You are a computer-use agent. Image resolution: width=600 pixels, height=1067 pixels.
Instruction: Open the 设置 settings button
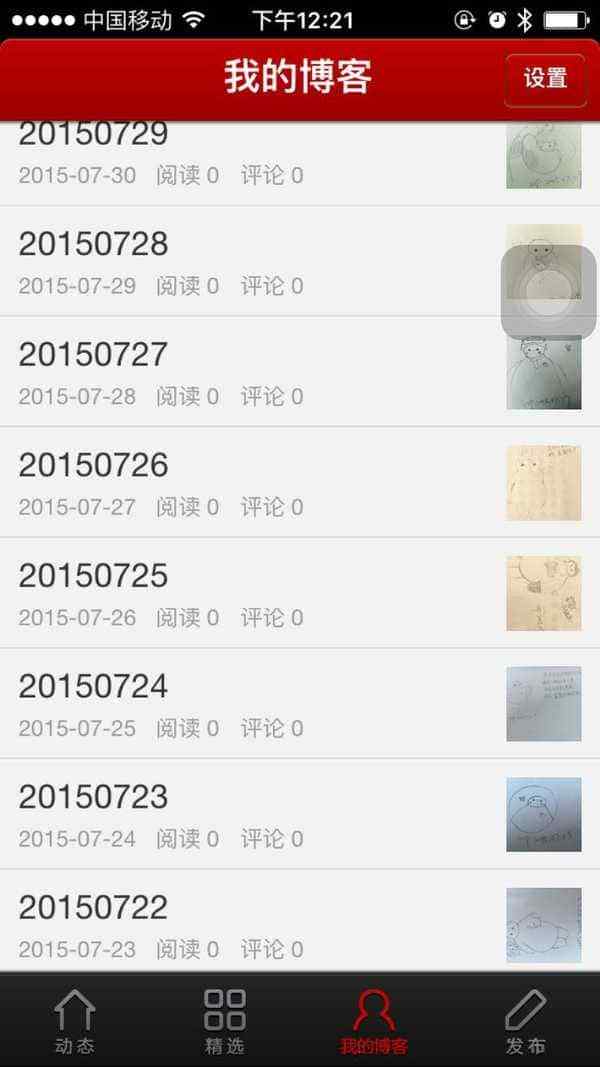pyautogui.click(x=545, y=79)
